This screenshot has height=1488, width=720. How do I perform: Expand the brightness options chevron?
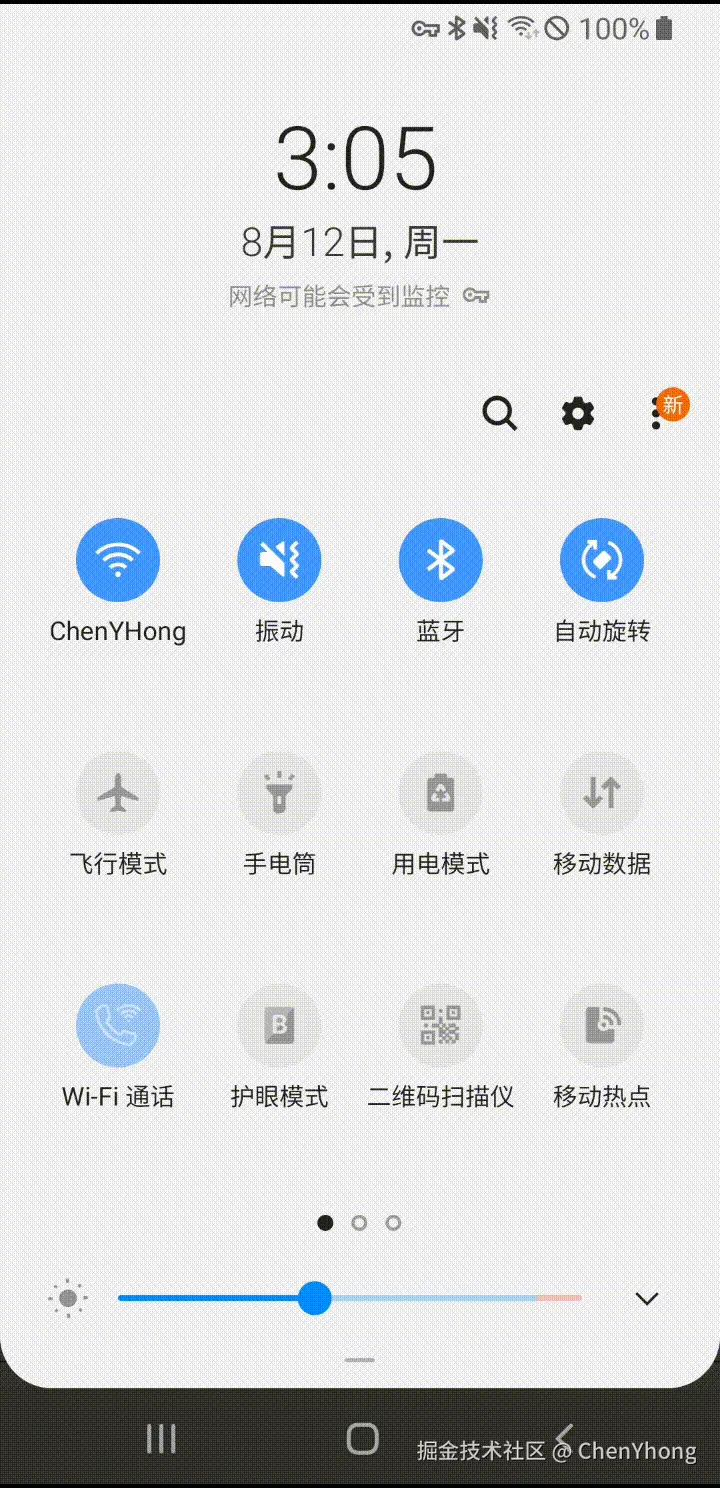(x=647, y=1299)
